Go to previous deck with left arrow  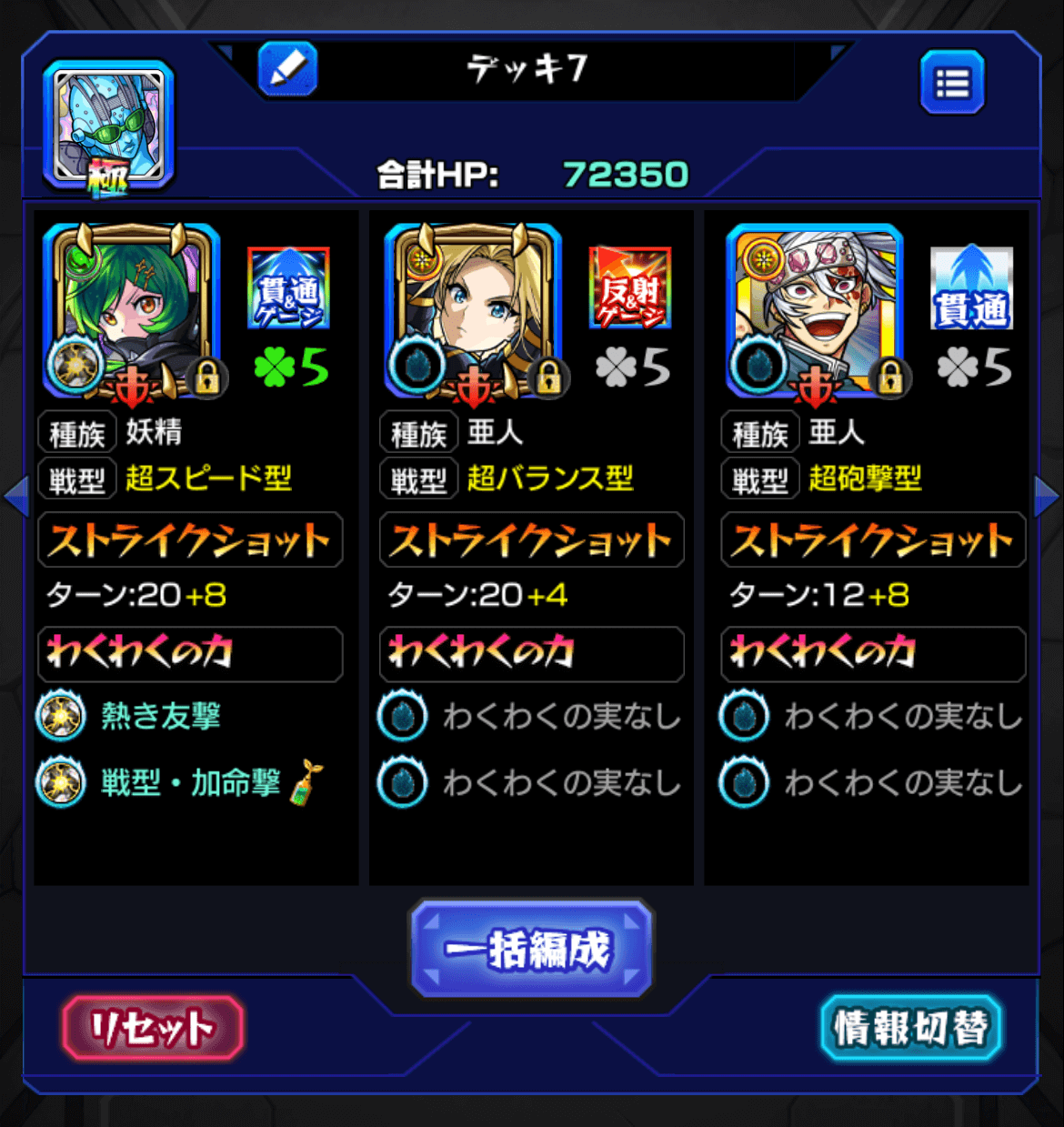15,497
